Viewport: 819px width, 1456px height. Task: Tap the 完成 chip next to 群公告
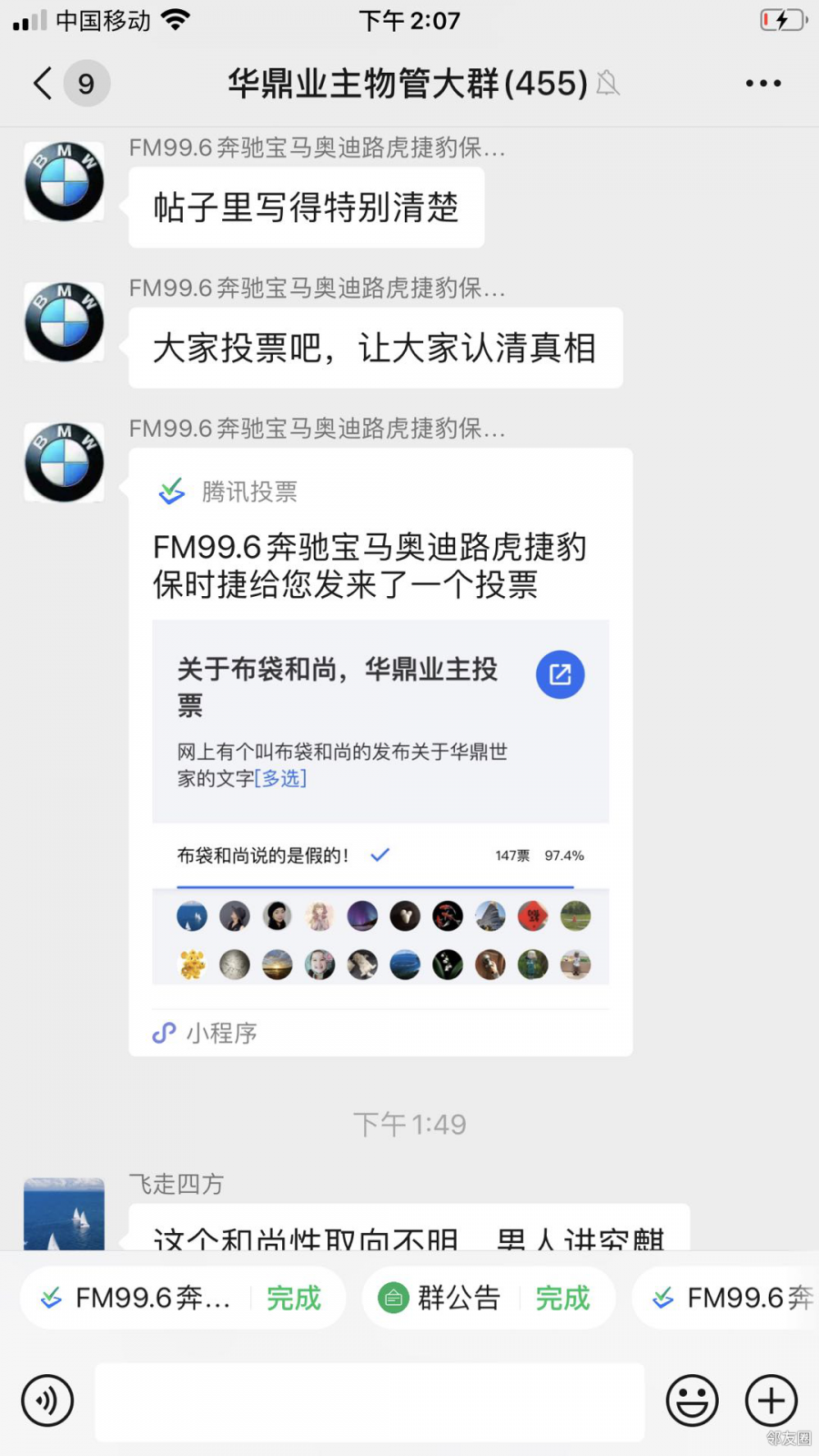tap(562, 1298)
